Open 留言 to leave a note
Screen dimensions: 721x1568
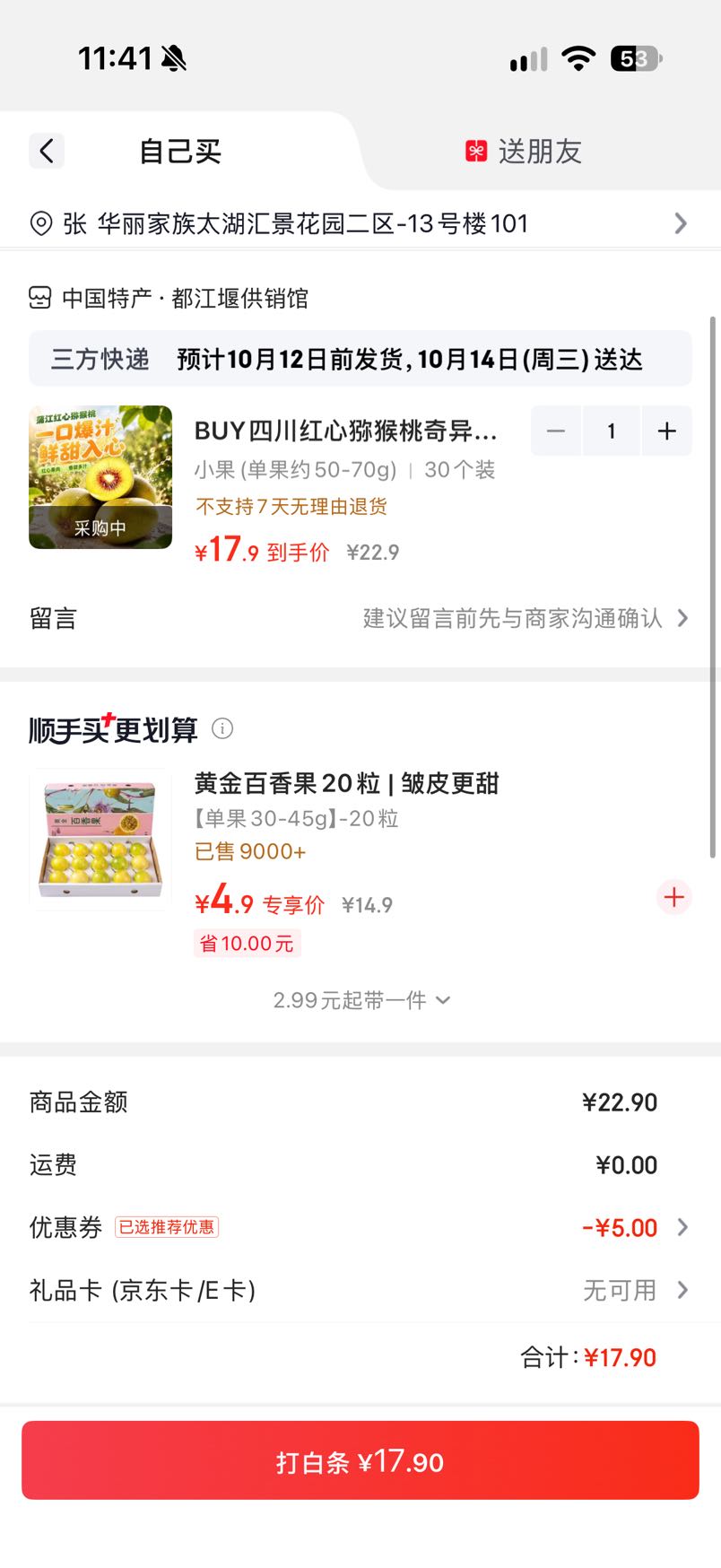click(x=360, y=618)
